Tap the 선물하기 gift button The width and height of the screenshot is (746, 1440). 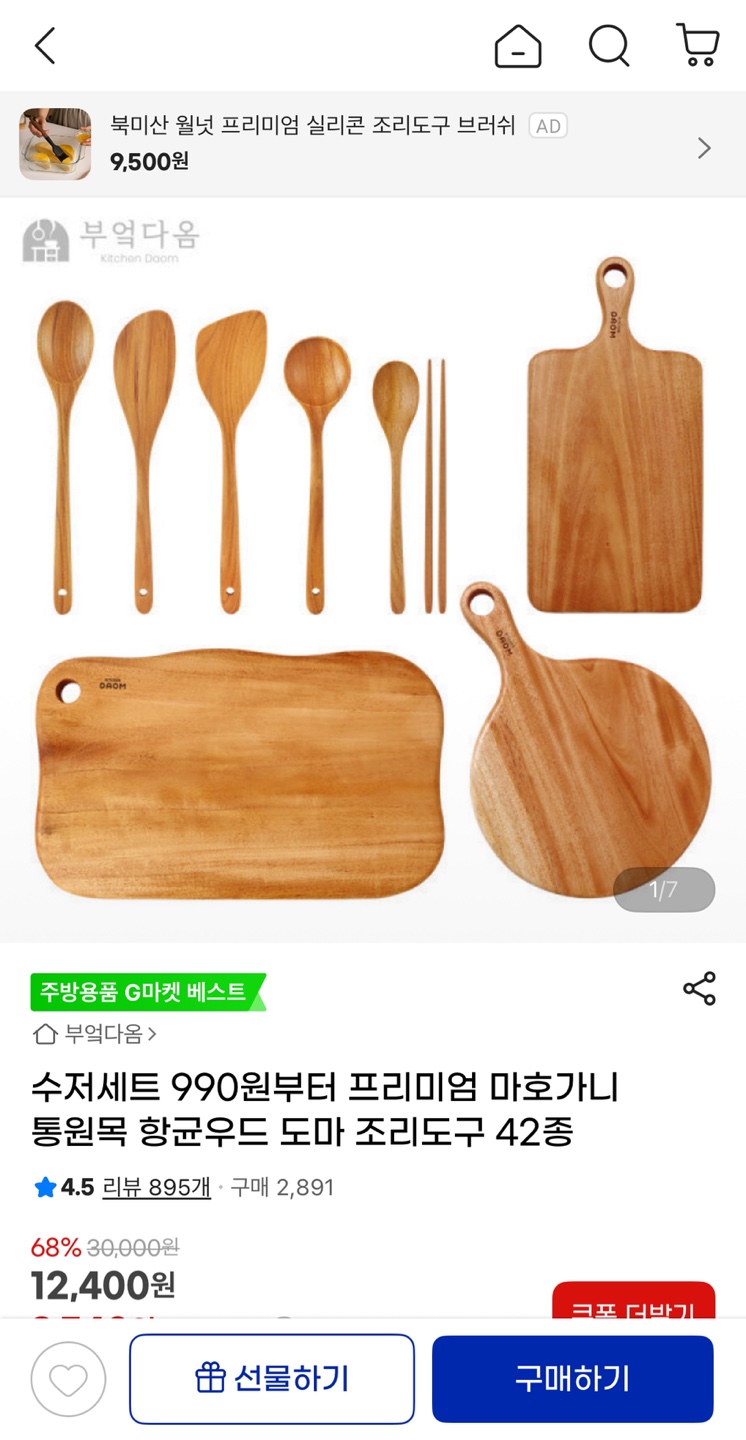tap(272, 1379)
